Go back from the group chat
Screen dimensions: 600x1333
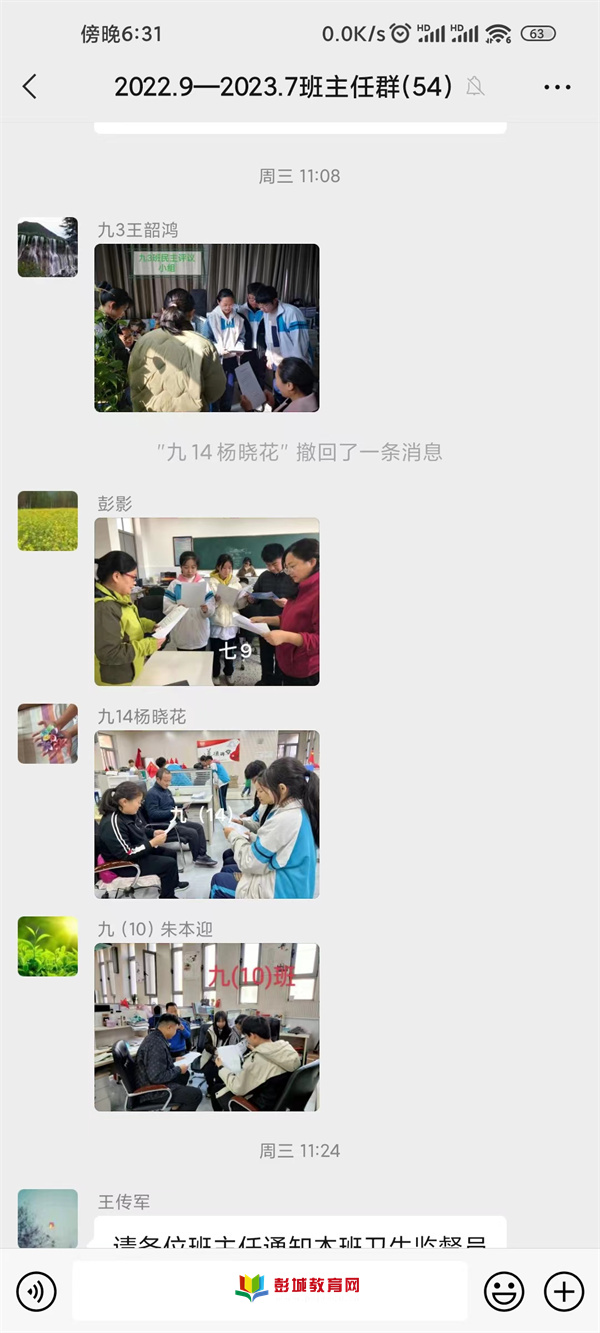pyautogui.click(x=30, y=87)
